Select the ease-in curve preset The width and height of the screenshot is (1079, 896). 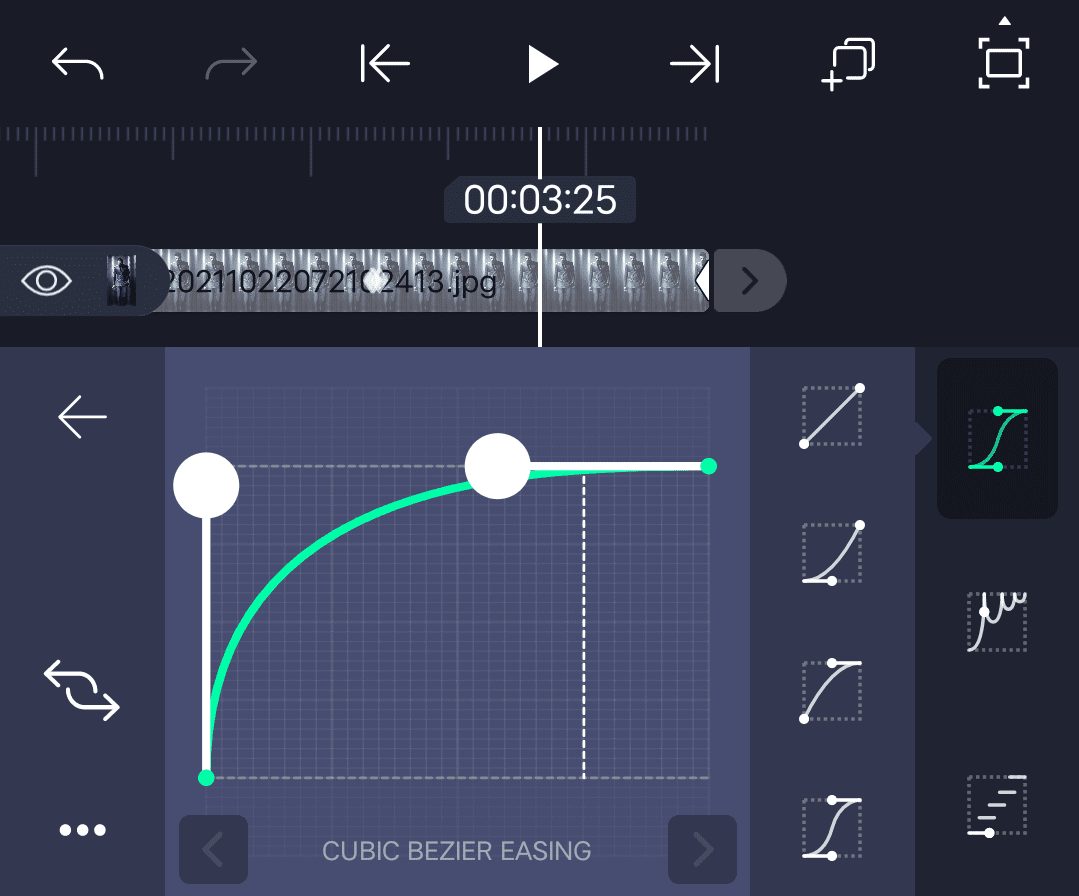tap(832, 553)
